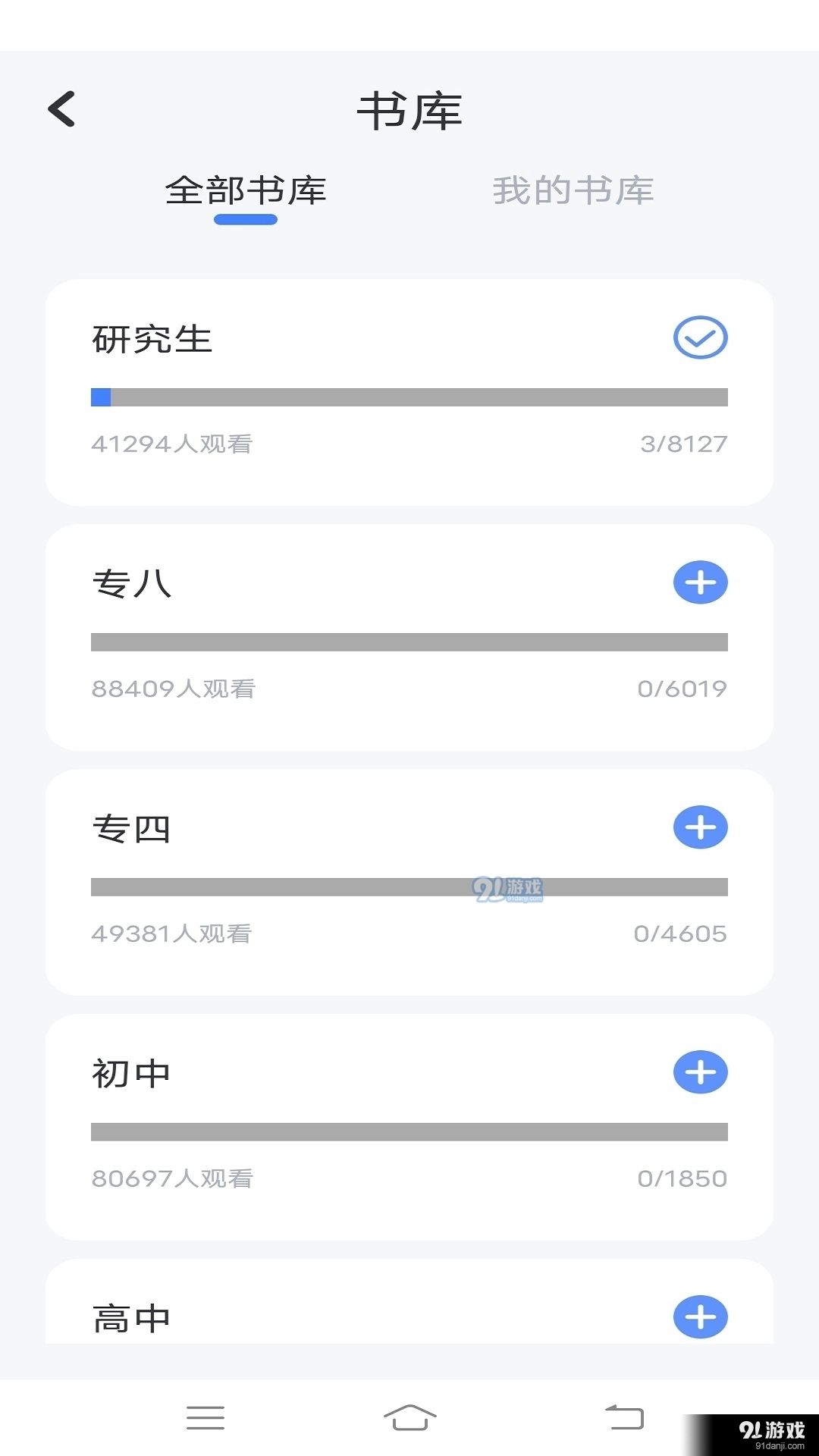Switch to the 我的书库 tab

pos(573,191)
